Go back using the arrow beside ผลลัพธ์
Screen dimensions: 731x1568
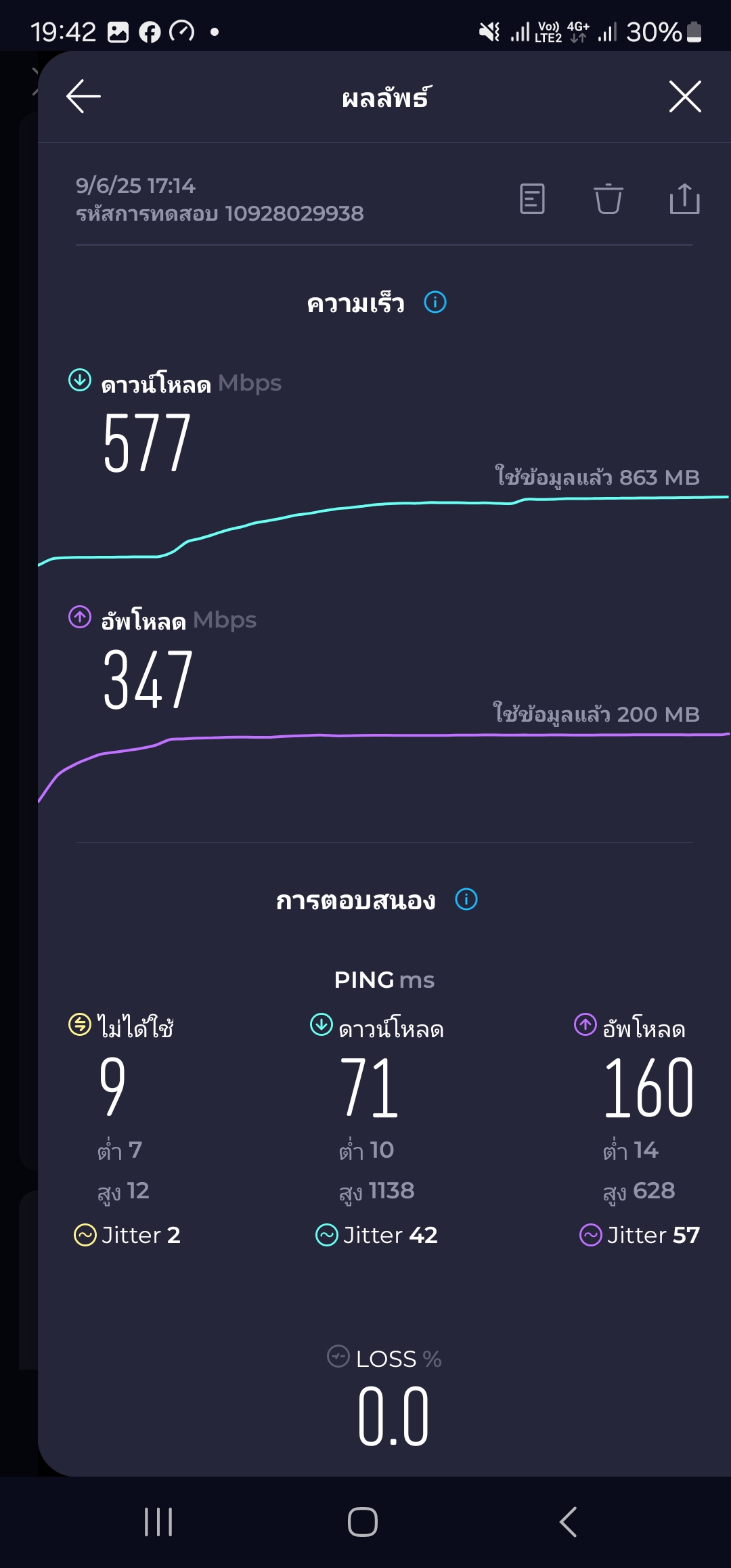coord(84,96)
